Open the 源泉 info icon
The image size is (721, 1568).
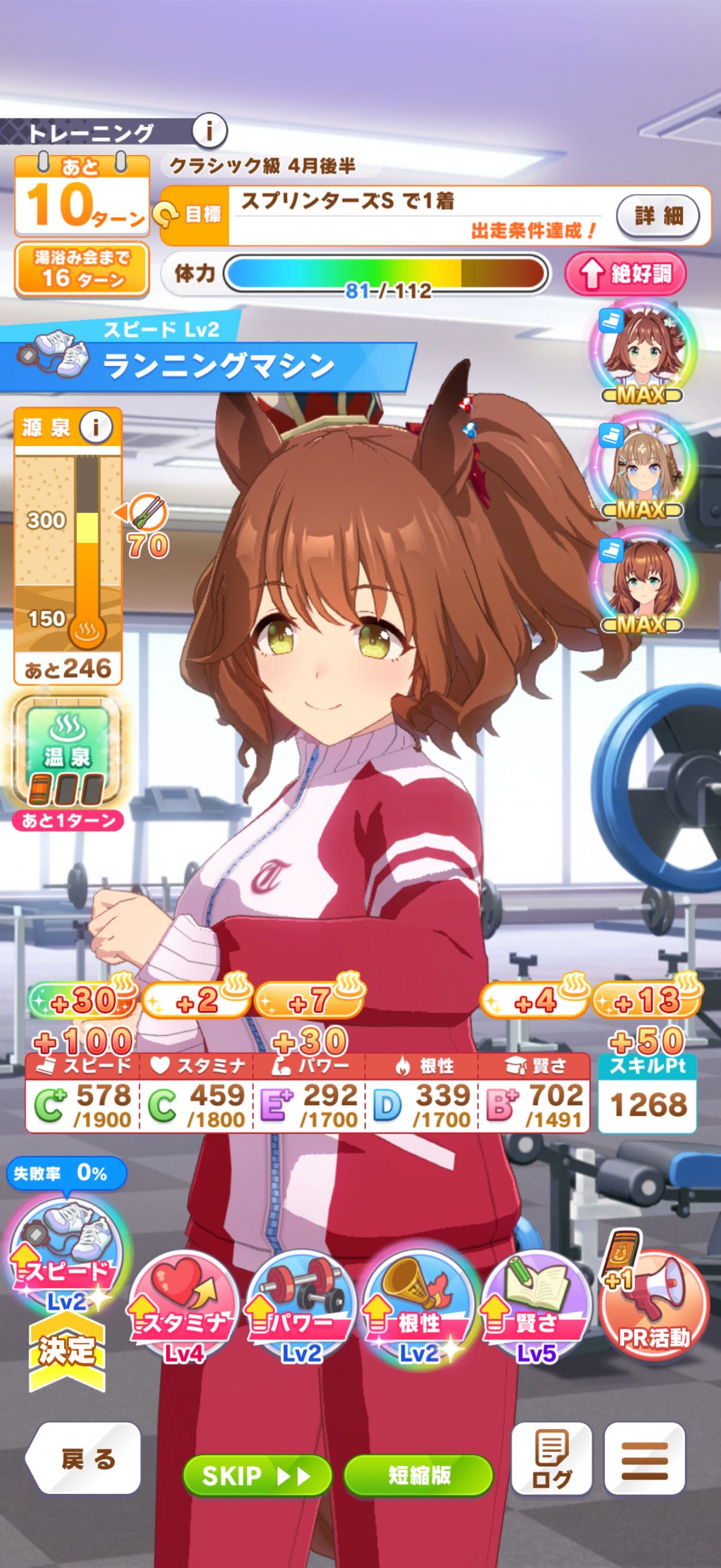(x=96, y=428)
